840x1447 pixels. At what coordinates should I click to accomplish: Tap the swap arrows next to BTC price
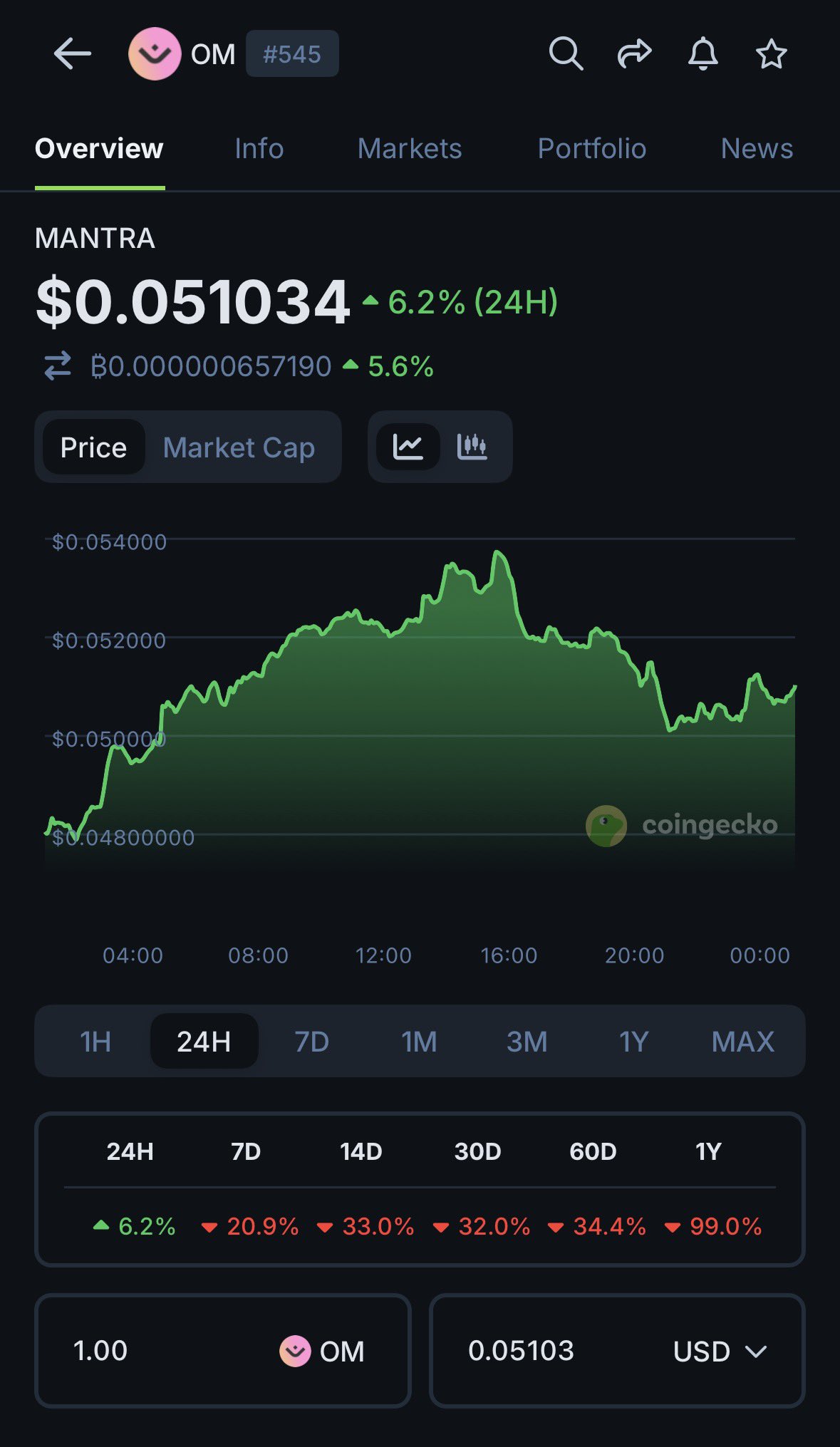[58, 366]
